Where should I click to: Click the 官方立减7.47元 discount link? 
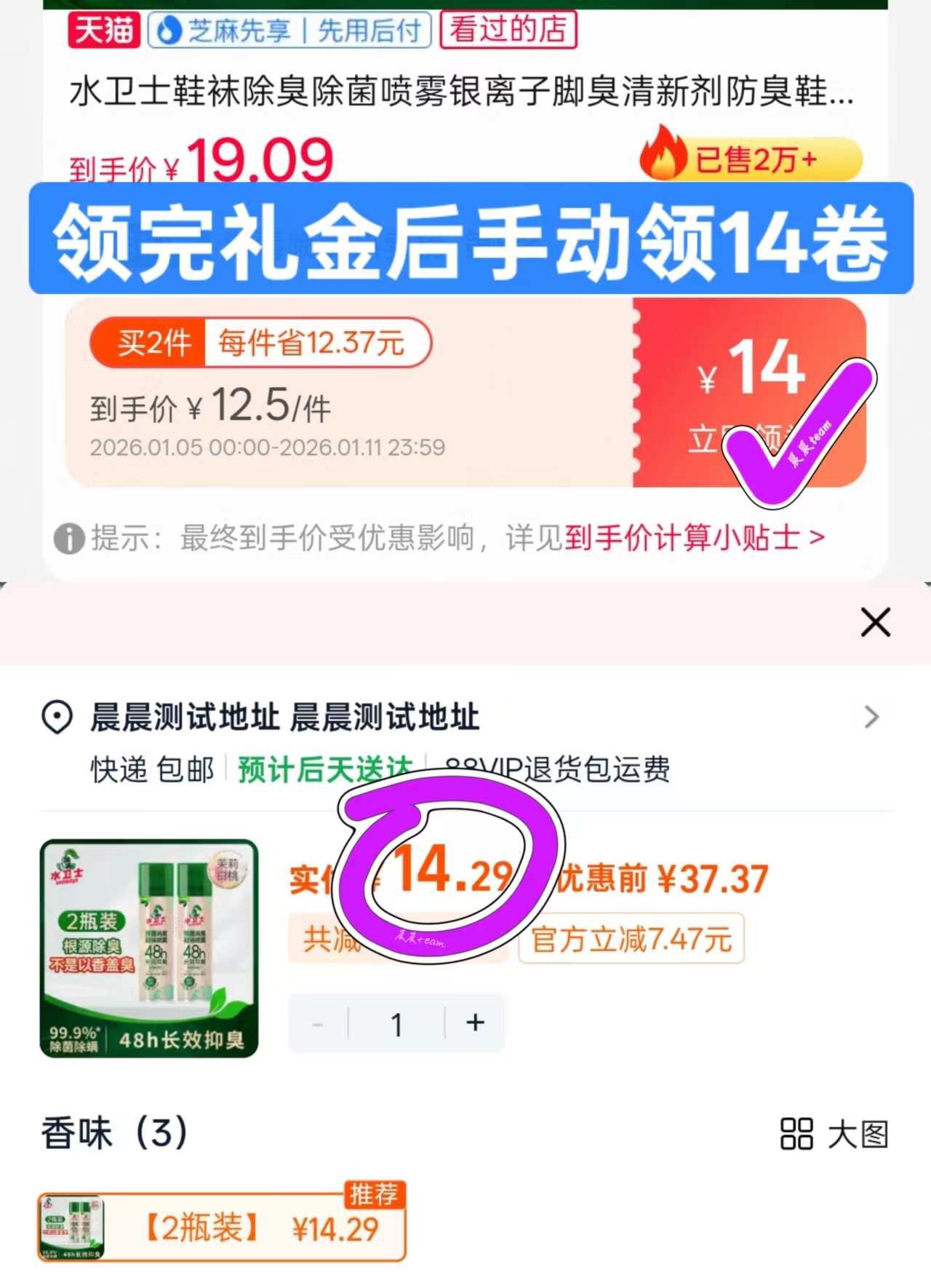tap(631, 939)
